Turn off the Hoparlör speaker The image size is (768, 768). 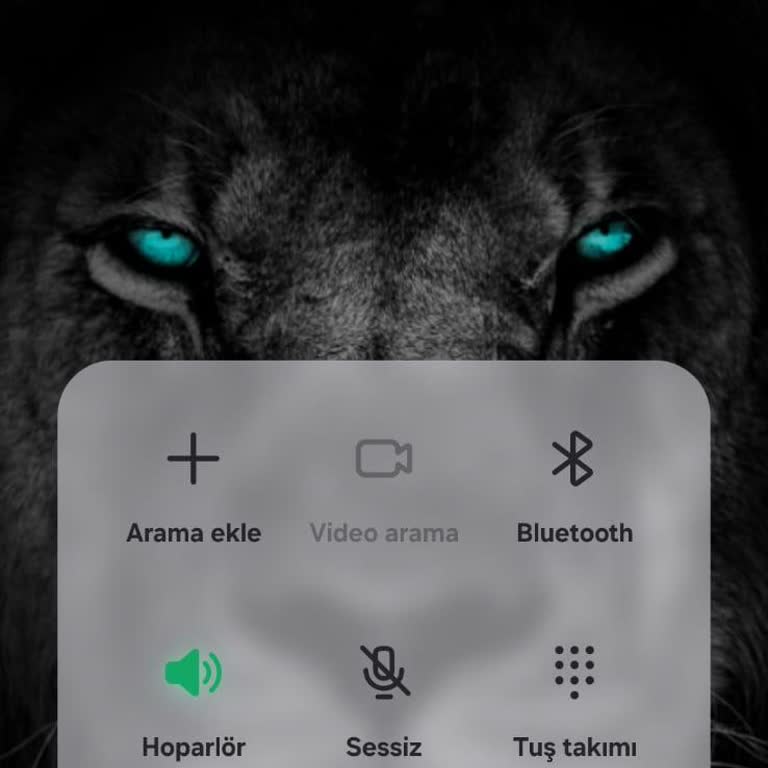pos(193,672)
